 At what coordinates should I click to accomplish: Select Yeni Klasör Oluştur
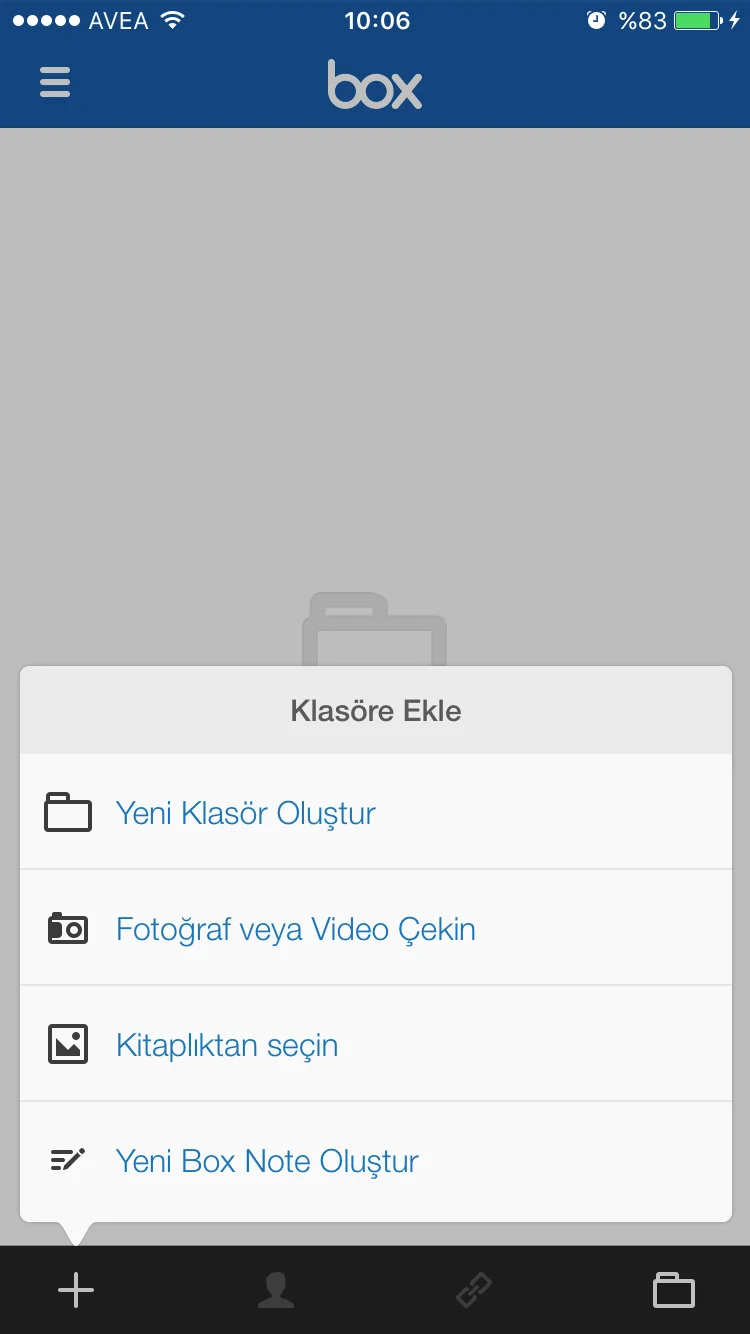coord(245,813)
